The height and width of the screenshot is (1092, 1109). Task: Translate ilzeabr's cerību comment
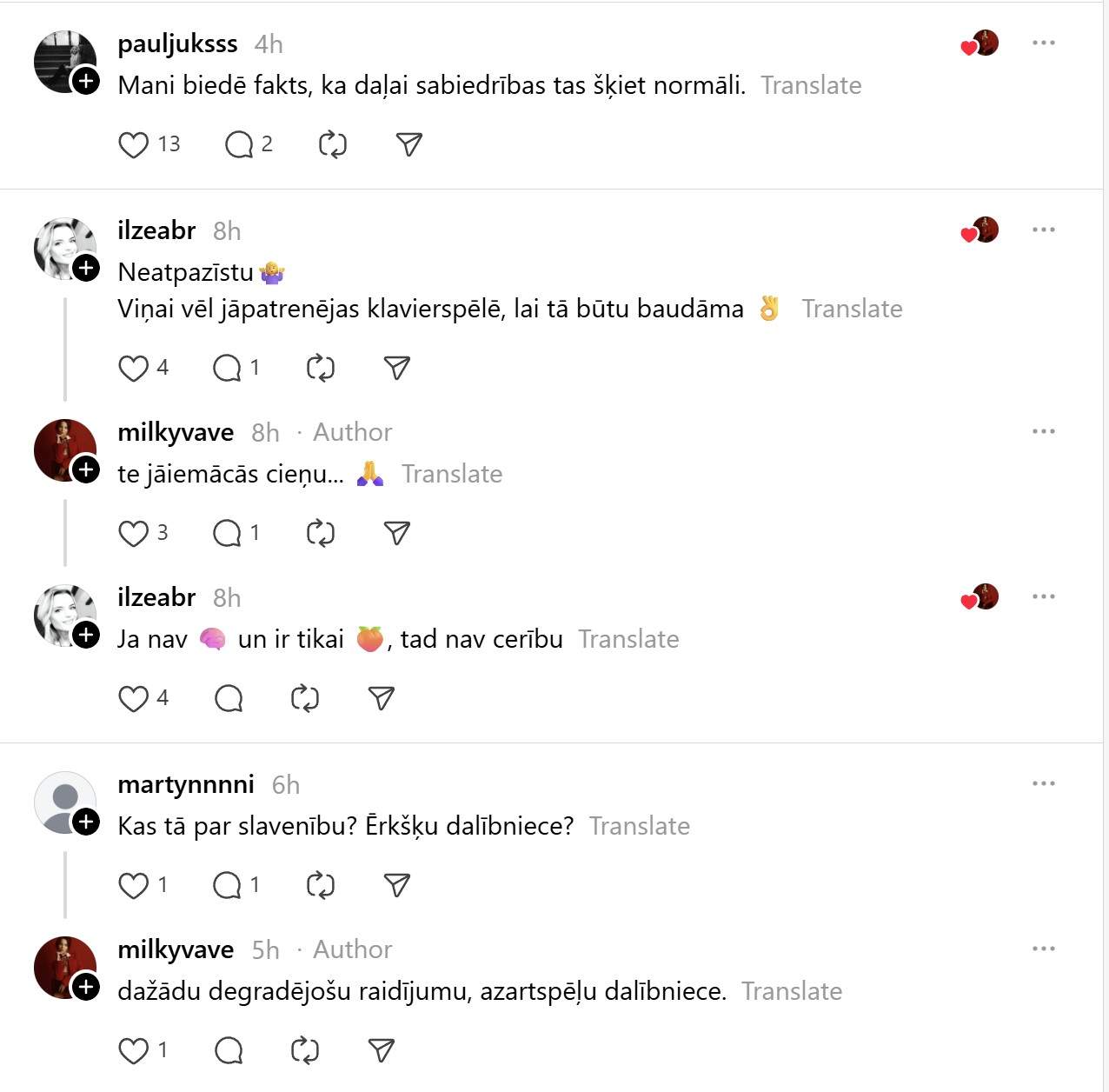(628, 639)
